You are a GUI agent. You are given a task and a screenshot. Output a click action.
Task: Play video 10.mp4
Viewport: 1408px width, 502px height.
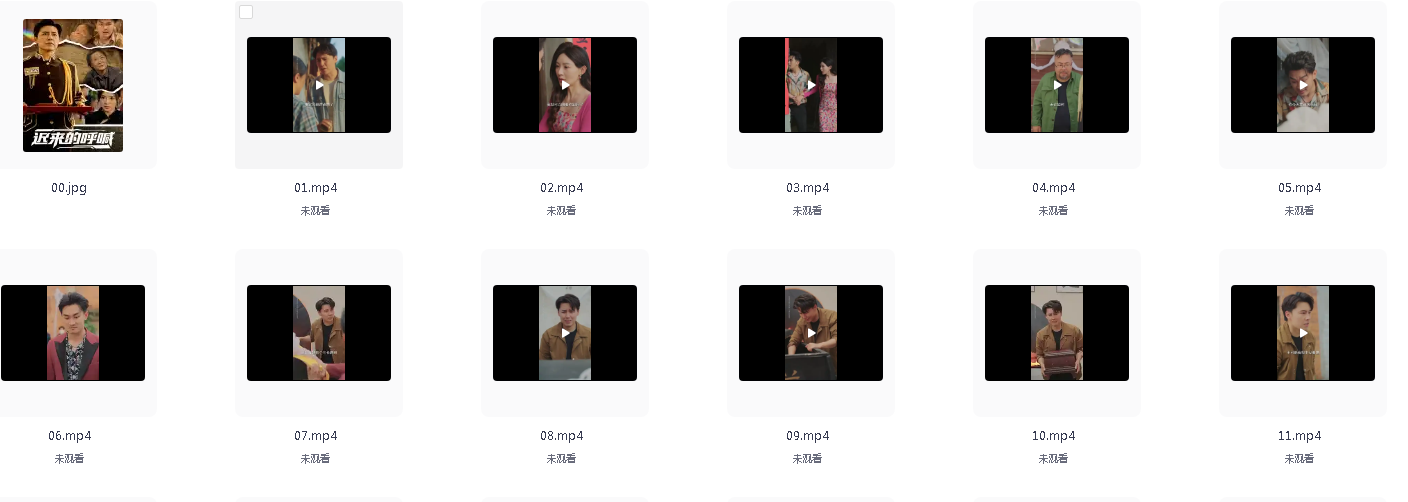1057,333
